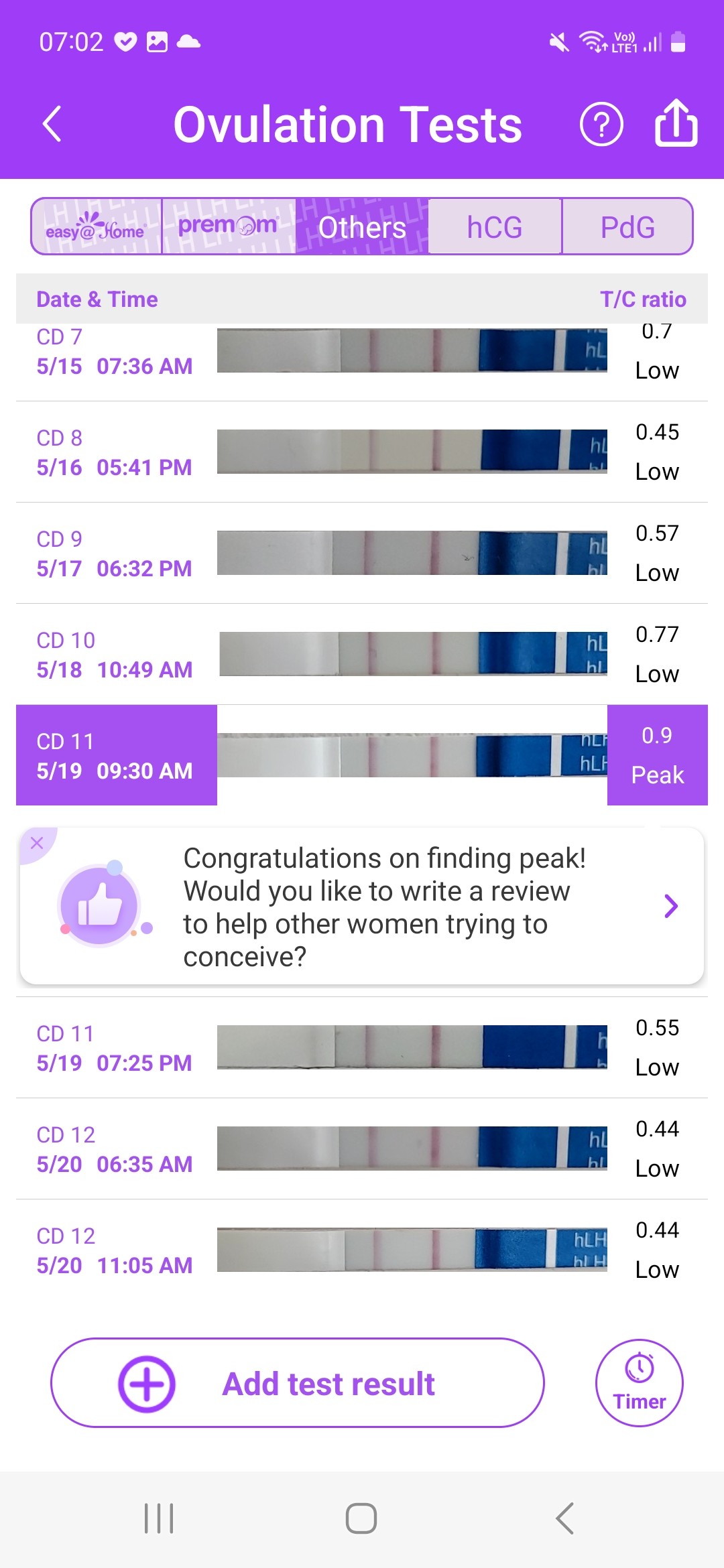Image resolution: width=724 pixels, height=1568 pixels.
Task: Start the test Timer
Action: point(639,1383)
